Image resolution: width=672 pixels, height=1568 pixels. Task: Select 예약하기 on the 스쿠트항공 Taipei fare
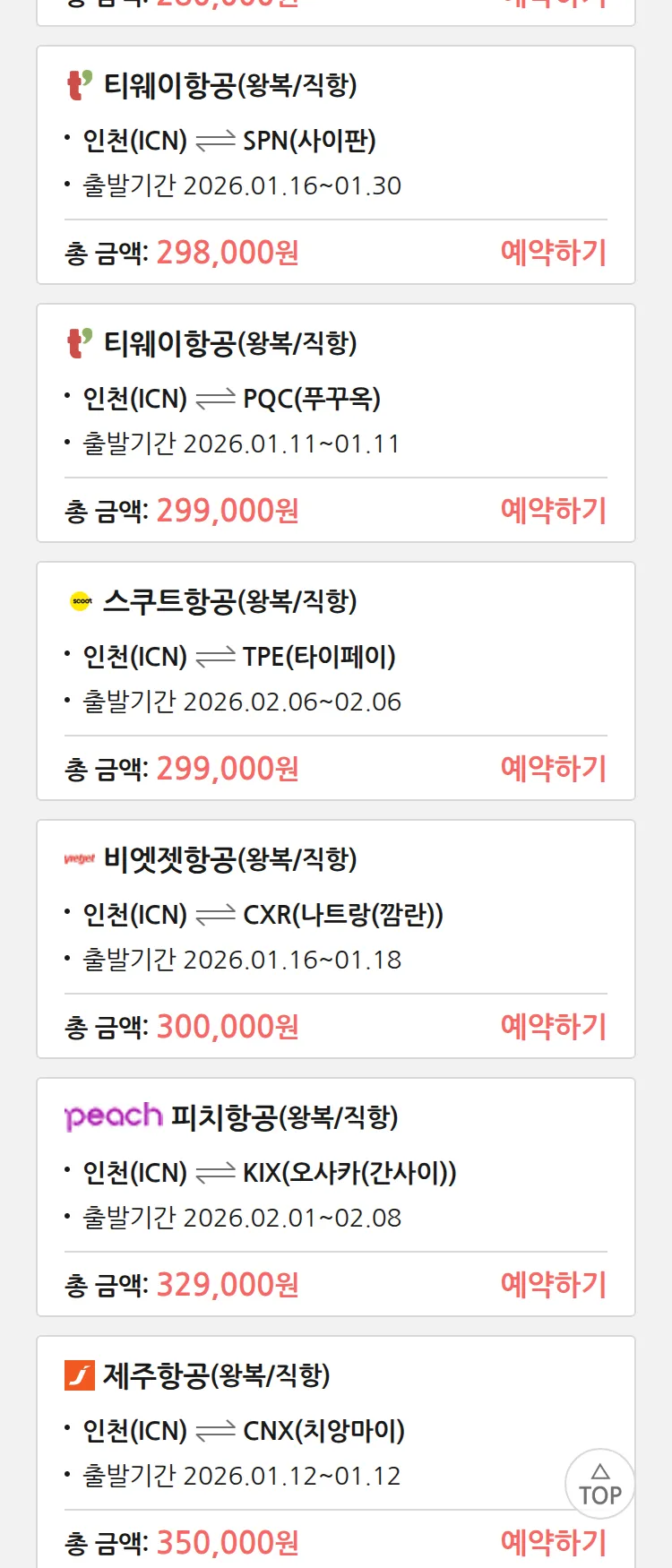tap(553, 769)
